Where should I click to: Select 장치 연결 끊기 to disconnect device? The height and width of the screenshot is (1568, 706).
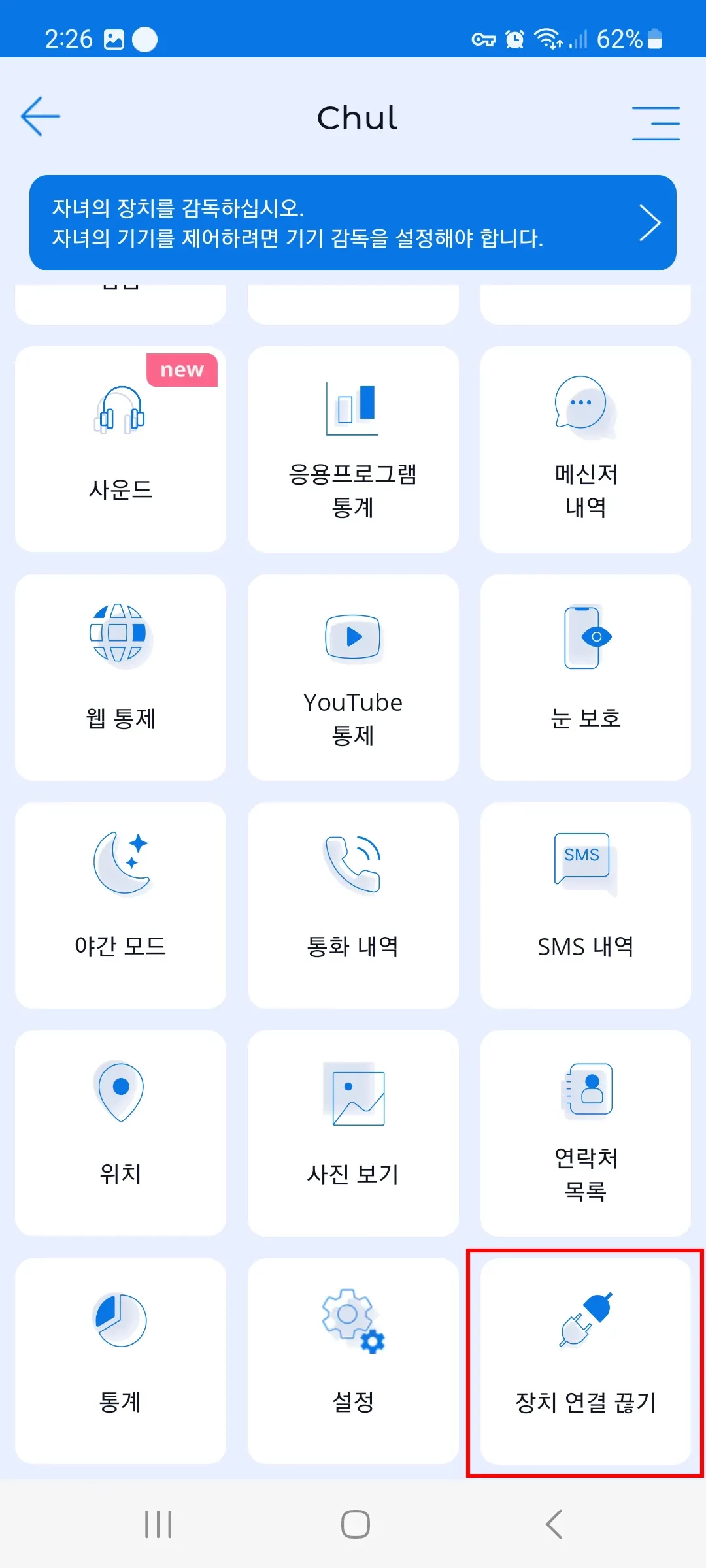(x=586, y=1362)
